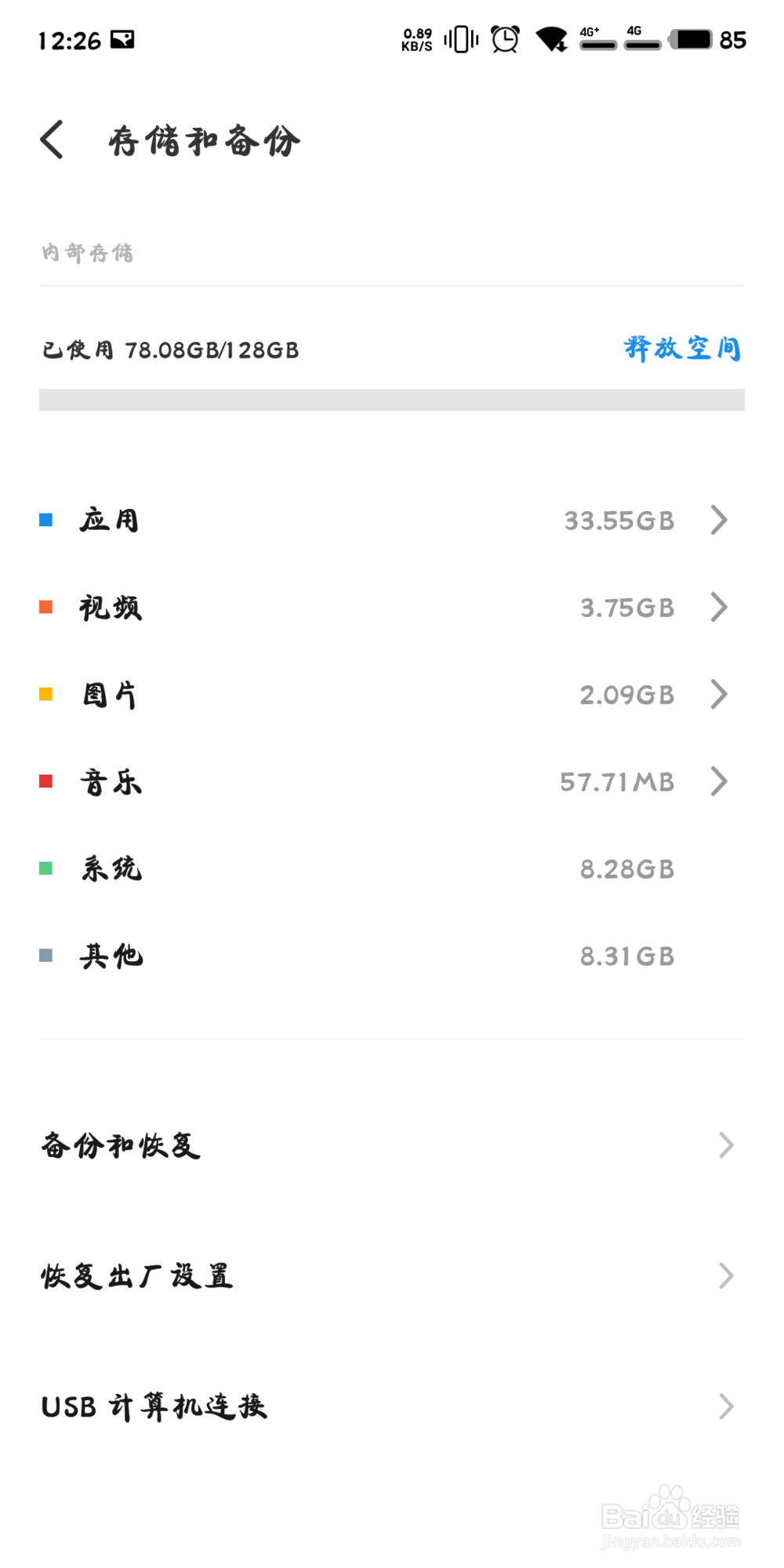Open USB 计算机连接 options
This screenshot has height=1568, width=784.
point(392,1406)
